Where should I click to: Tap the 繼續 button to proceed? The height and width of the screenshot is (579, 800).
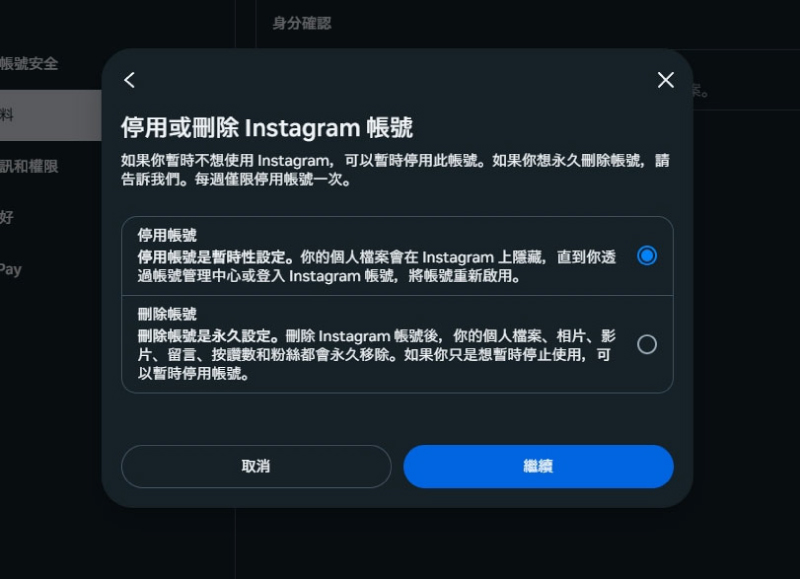coord(538,466)
